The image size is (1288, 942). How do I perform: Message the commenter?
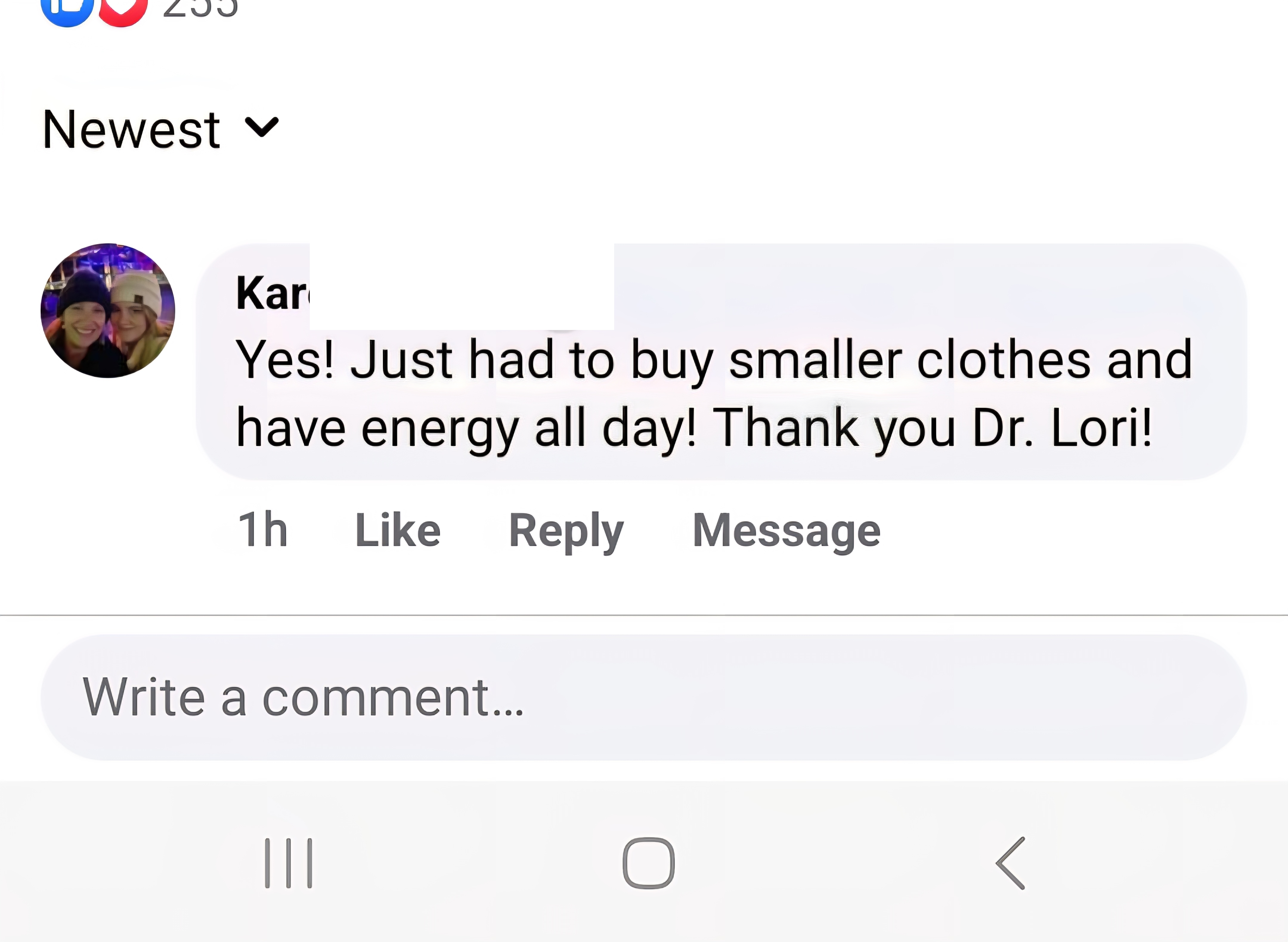(x=786, y=531)
